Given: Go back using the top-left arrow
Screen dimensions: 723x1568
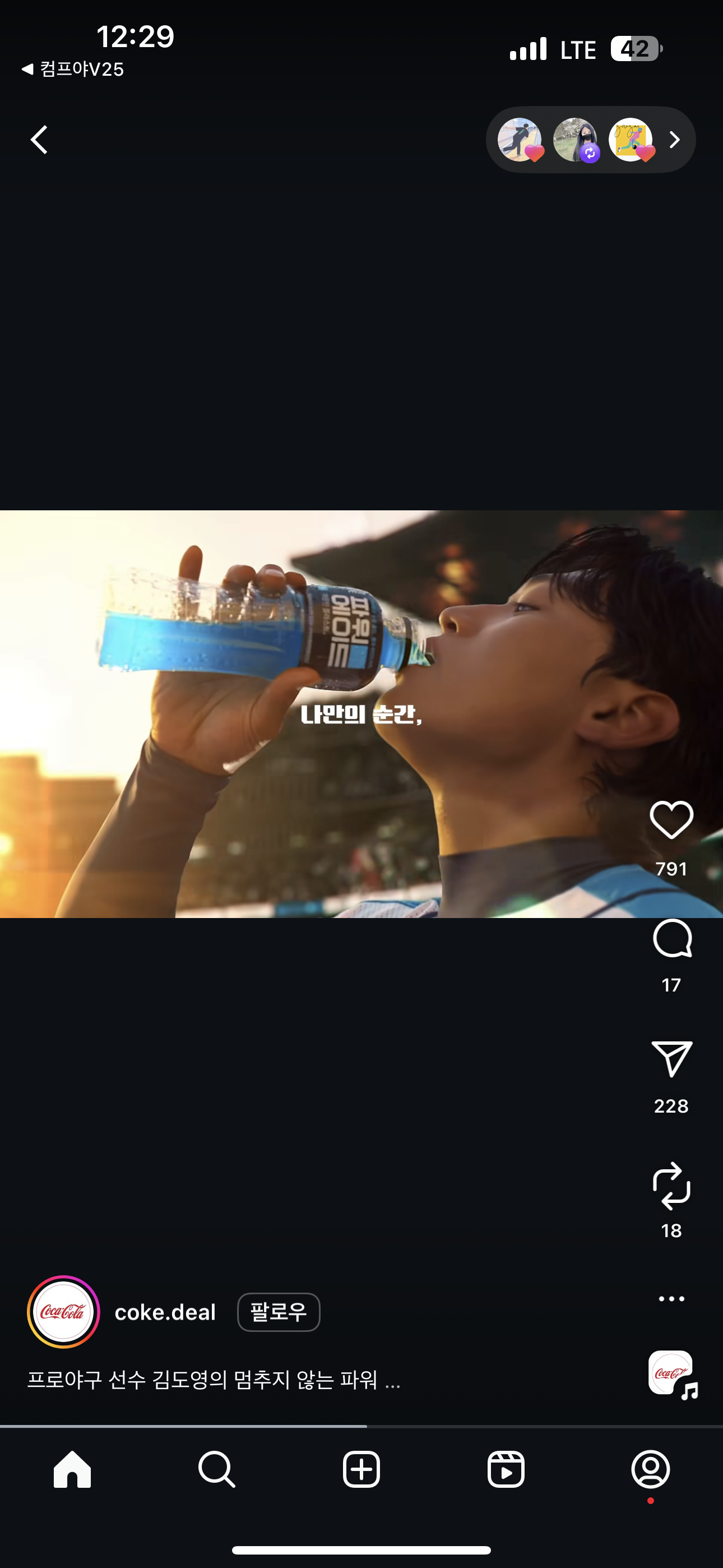Looking at the screenshot, I should (x=39, y=140).
